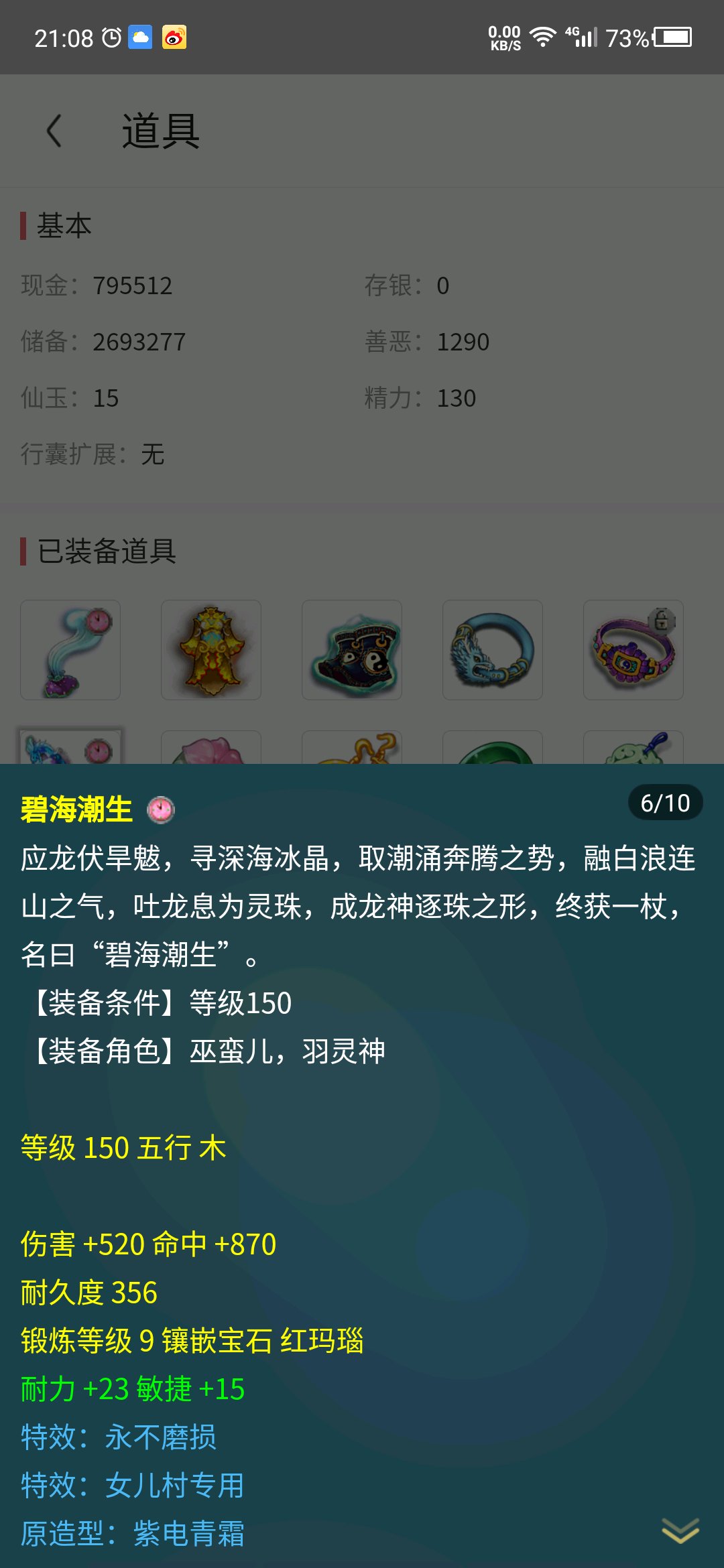Image resolution: width=724 pixels, height=1568 pixels.
Task: Select the yin-yang hat equipment item
Action: pyautogui.click(x=352, y=650)
